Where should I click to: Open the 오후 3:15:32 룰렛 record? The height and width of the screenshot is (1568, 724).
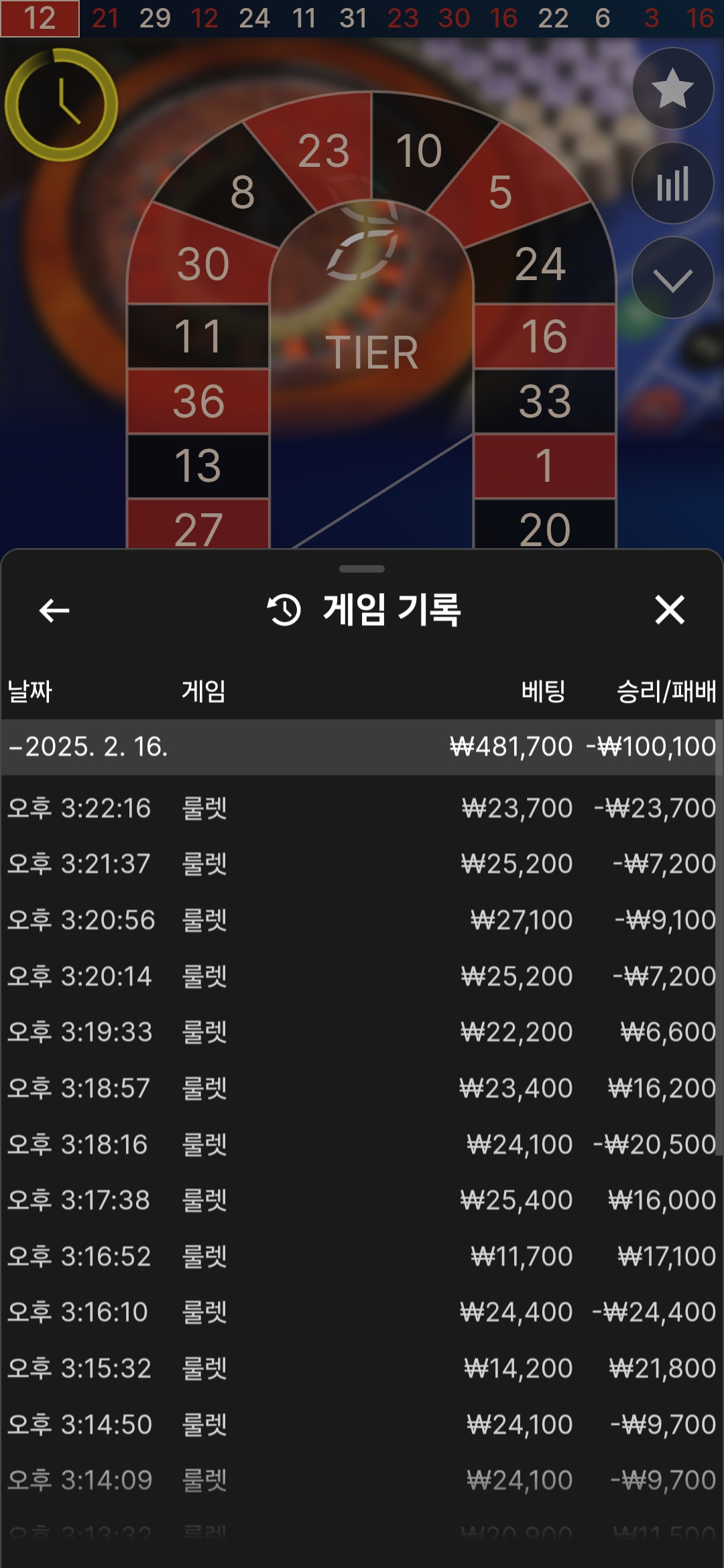(362, 1368)
